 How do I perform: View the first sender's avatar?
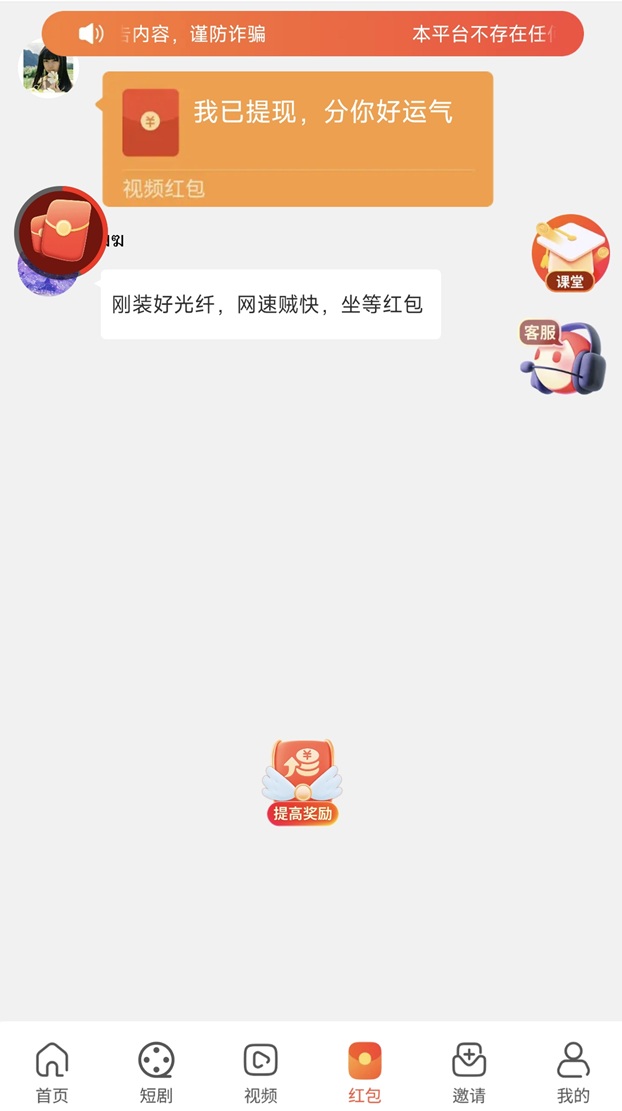48,72
